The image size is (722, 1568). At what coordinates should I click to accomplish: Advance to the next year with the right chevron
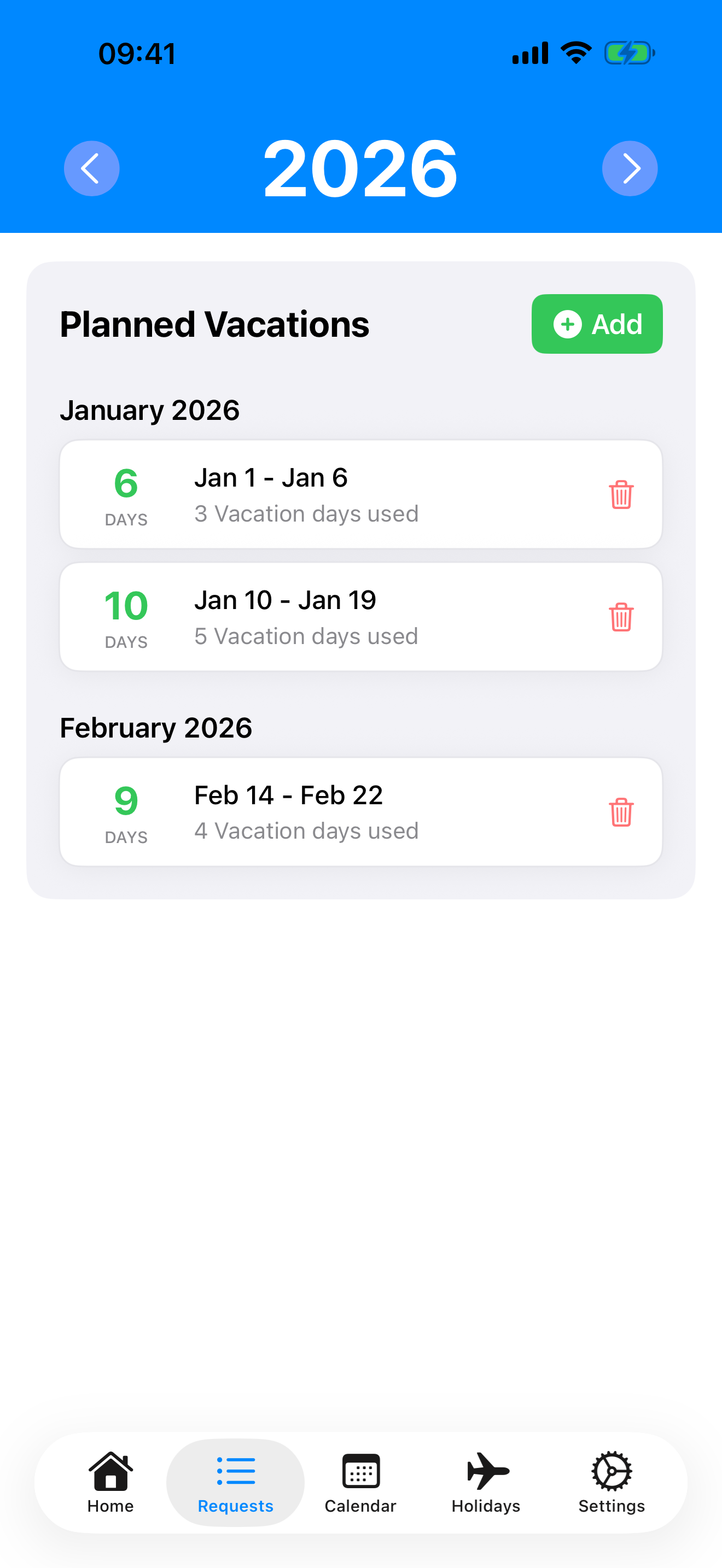tap(630, 168)
